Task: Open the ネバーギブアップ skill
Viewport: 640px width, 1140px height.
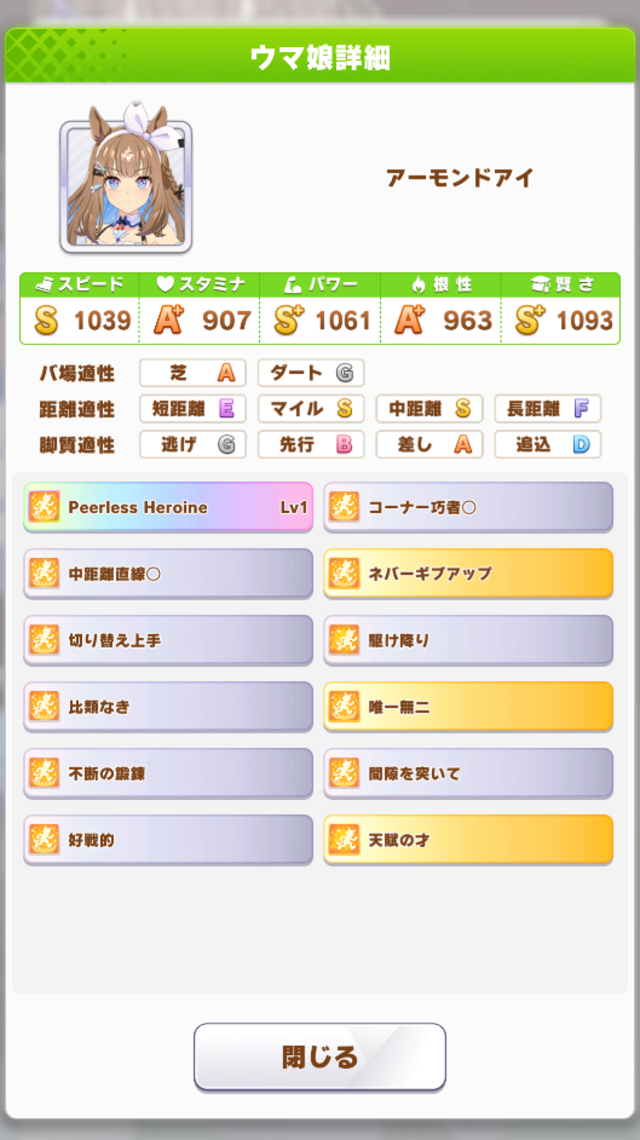Action: click(x=468, y=574)
